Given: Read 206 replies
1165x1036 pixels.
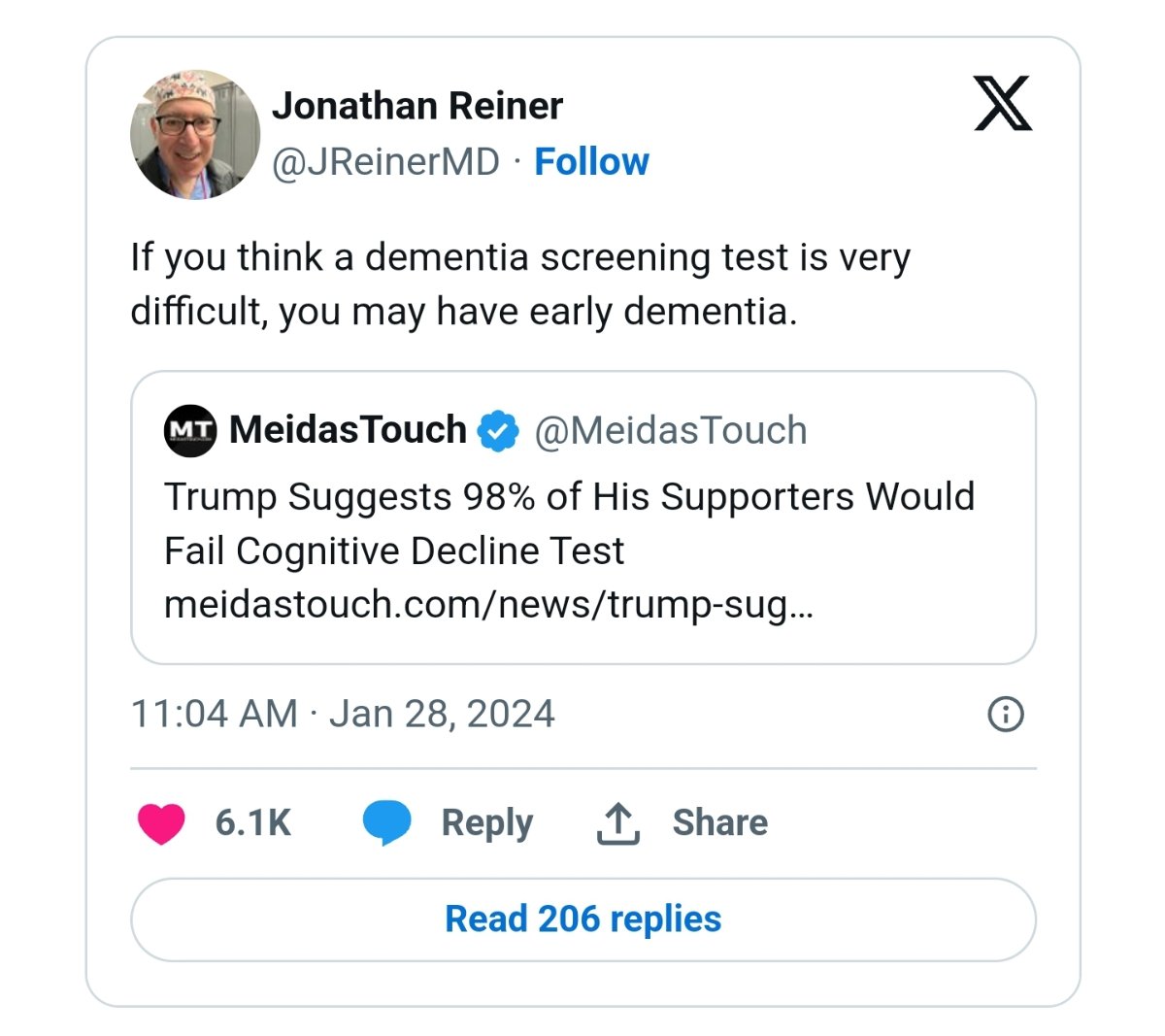Looking at the screenshot, I should click(x=582, y=919).
